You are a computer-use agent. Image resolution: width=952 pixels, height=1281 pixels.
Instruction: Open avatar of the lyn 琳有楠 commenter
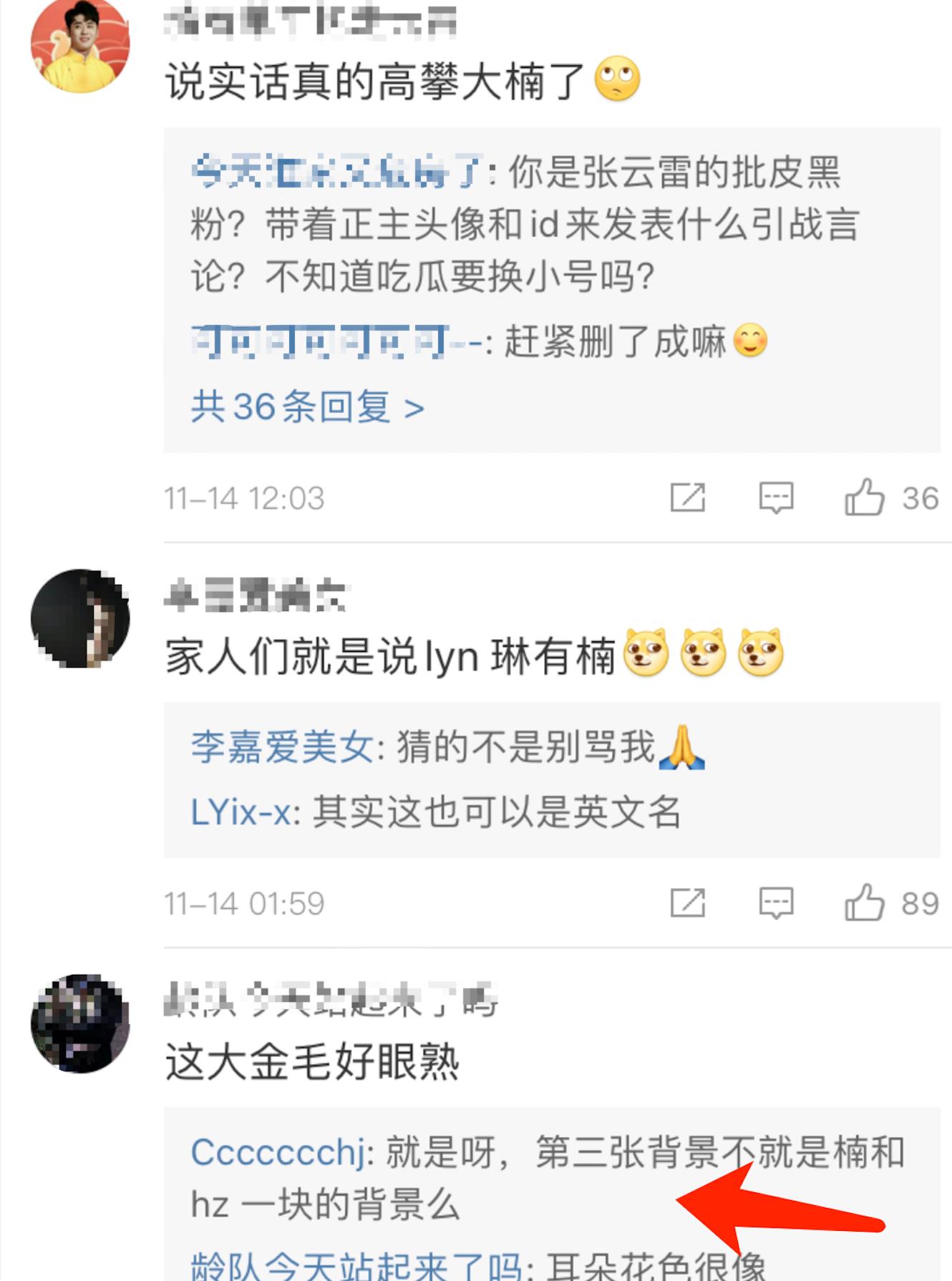point(80,618)
